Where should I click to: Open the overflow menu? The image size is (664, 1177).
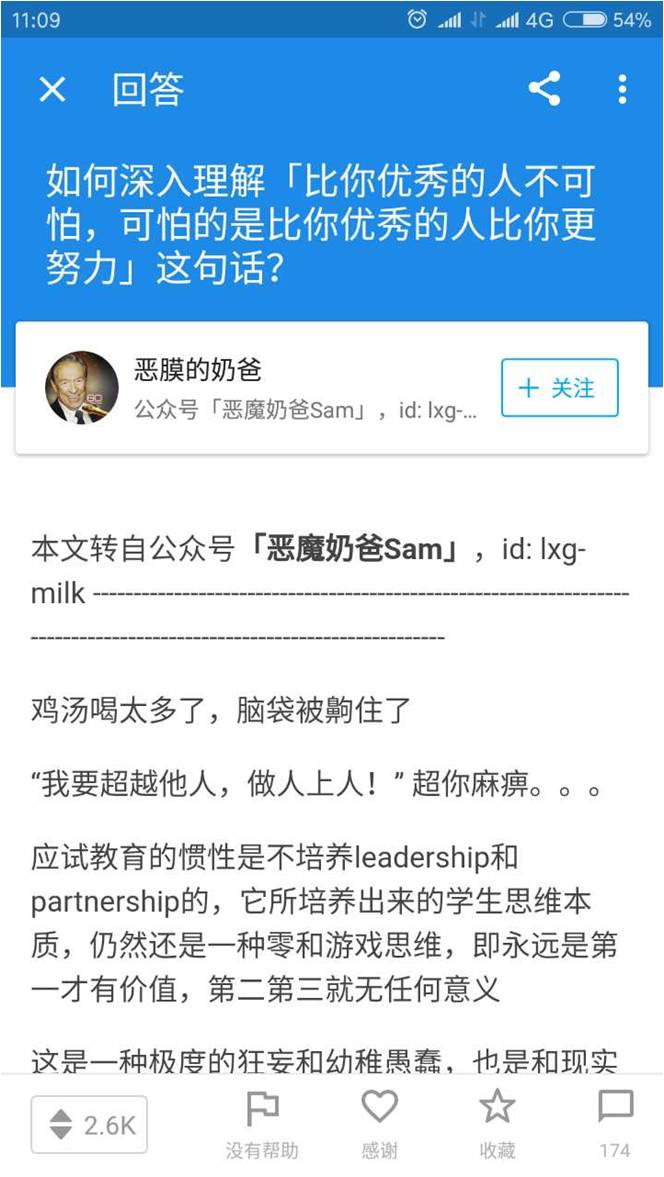click(622, 89)
